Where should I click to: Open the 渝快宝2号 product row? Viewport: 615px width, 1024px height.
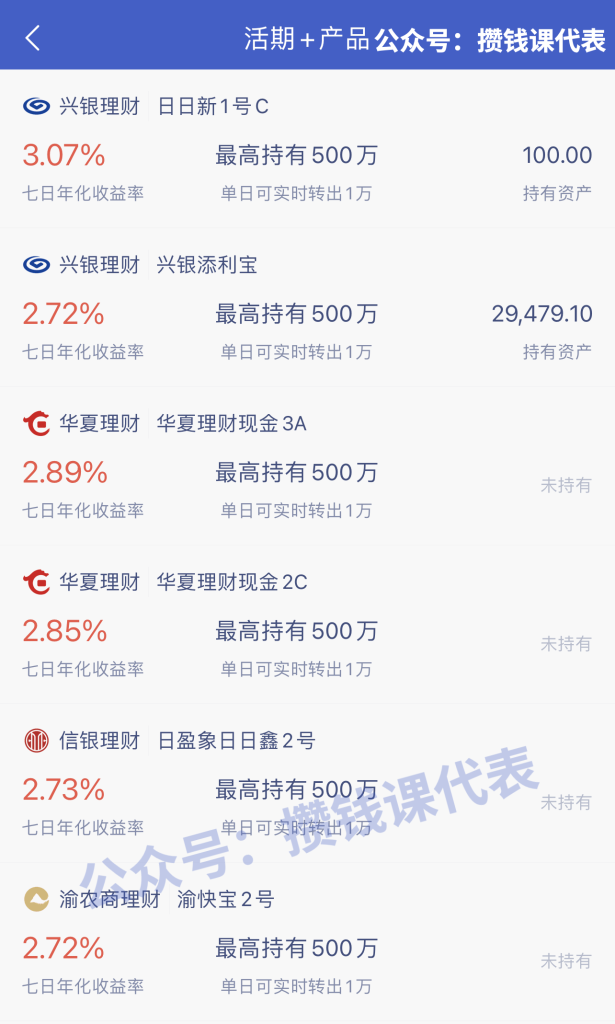click(x=308, y=942)
